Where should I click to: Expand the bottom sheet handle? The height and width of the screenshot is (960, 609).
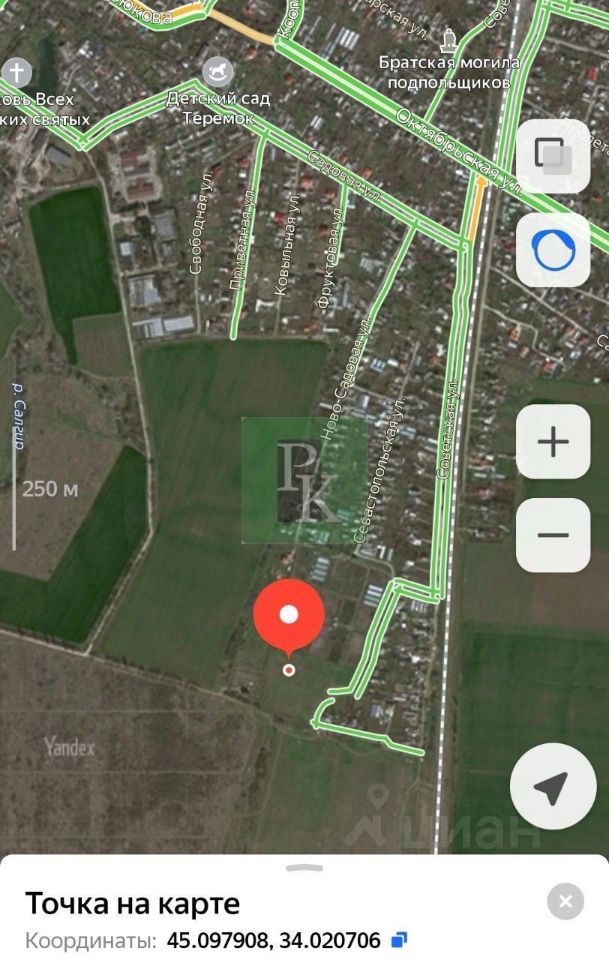click(304, 867)
